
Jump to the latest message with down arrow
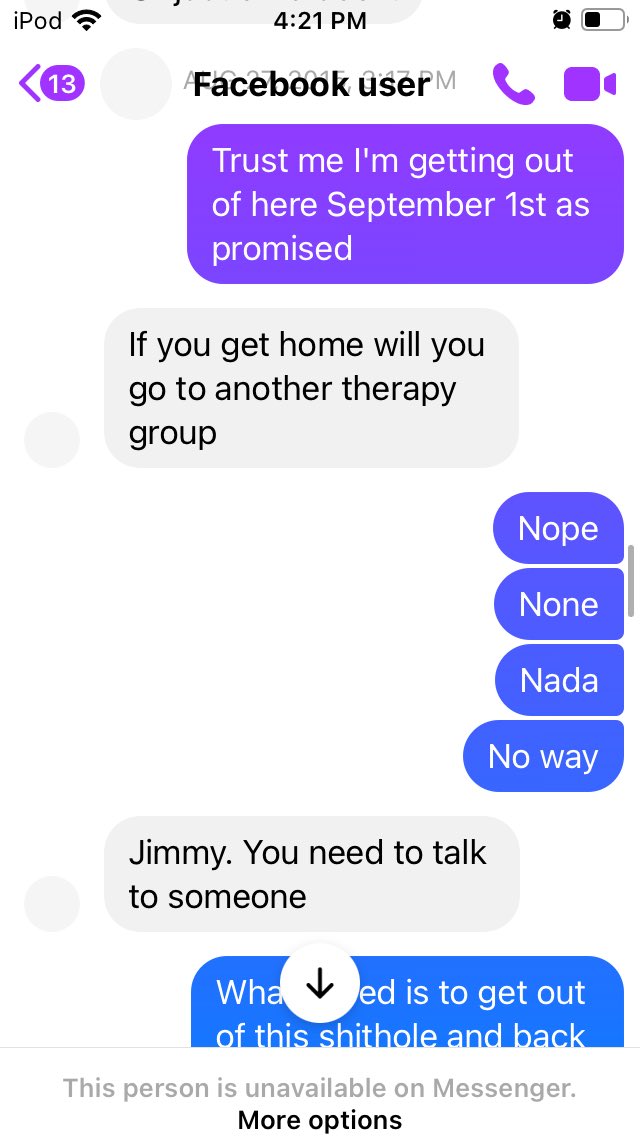tap(320, 982)
